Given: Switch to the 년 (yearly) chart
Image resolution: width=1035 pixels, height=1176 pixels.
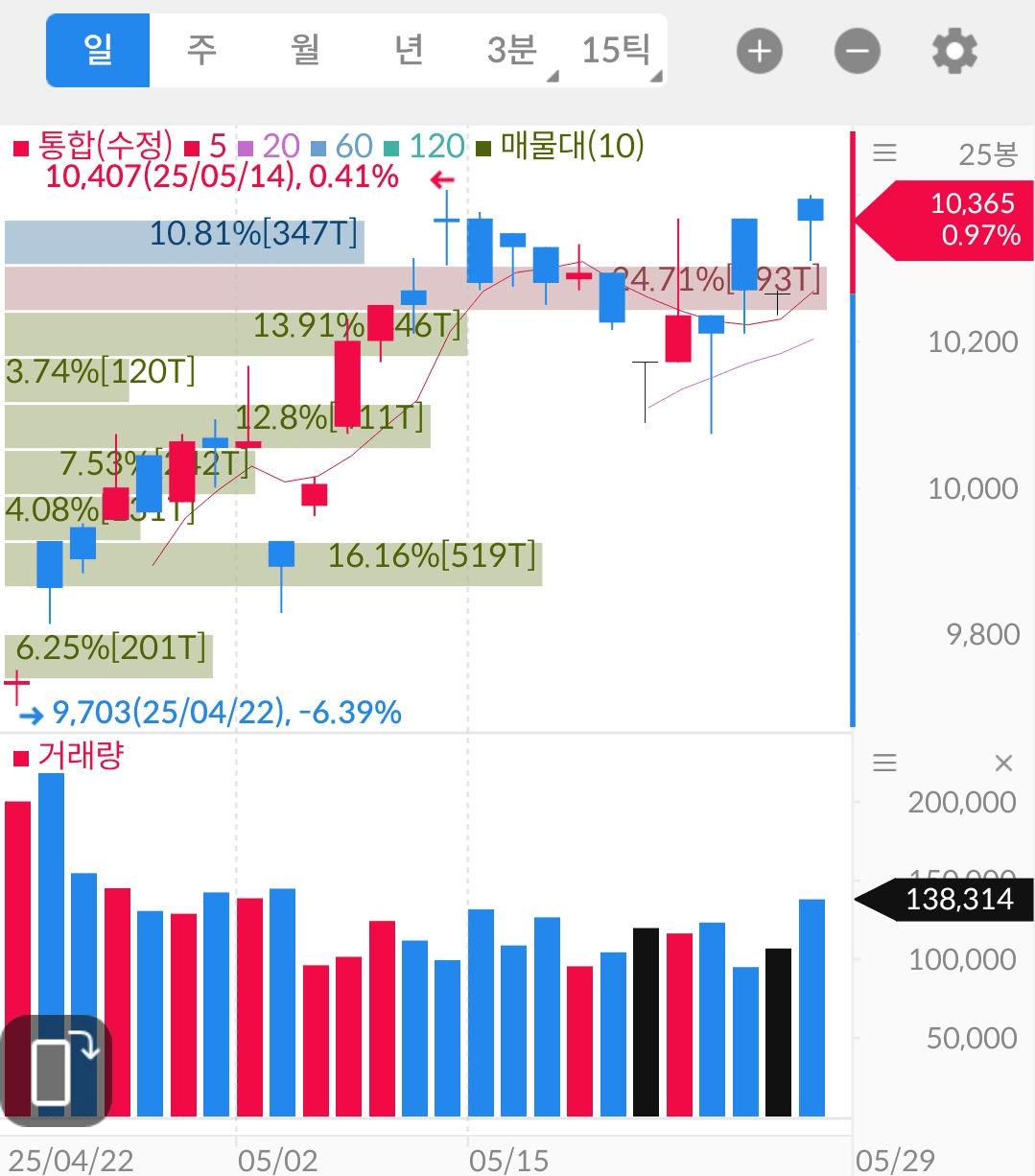Looking at the screenshot, I should [409, 50].
